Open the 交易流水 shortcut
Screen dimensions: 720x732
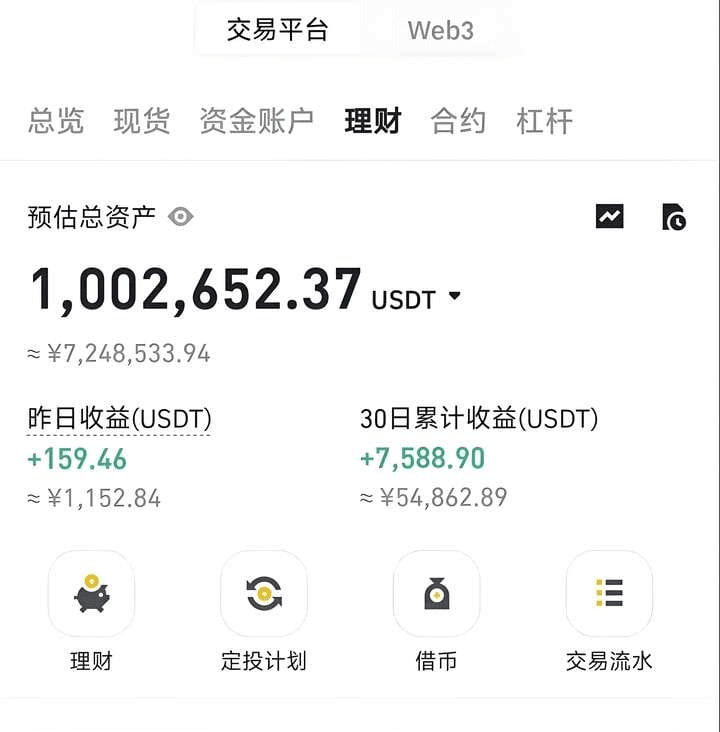(609, 595)
